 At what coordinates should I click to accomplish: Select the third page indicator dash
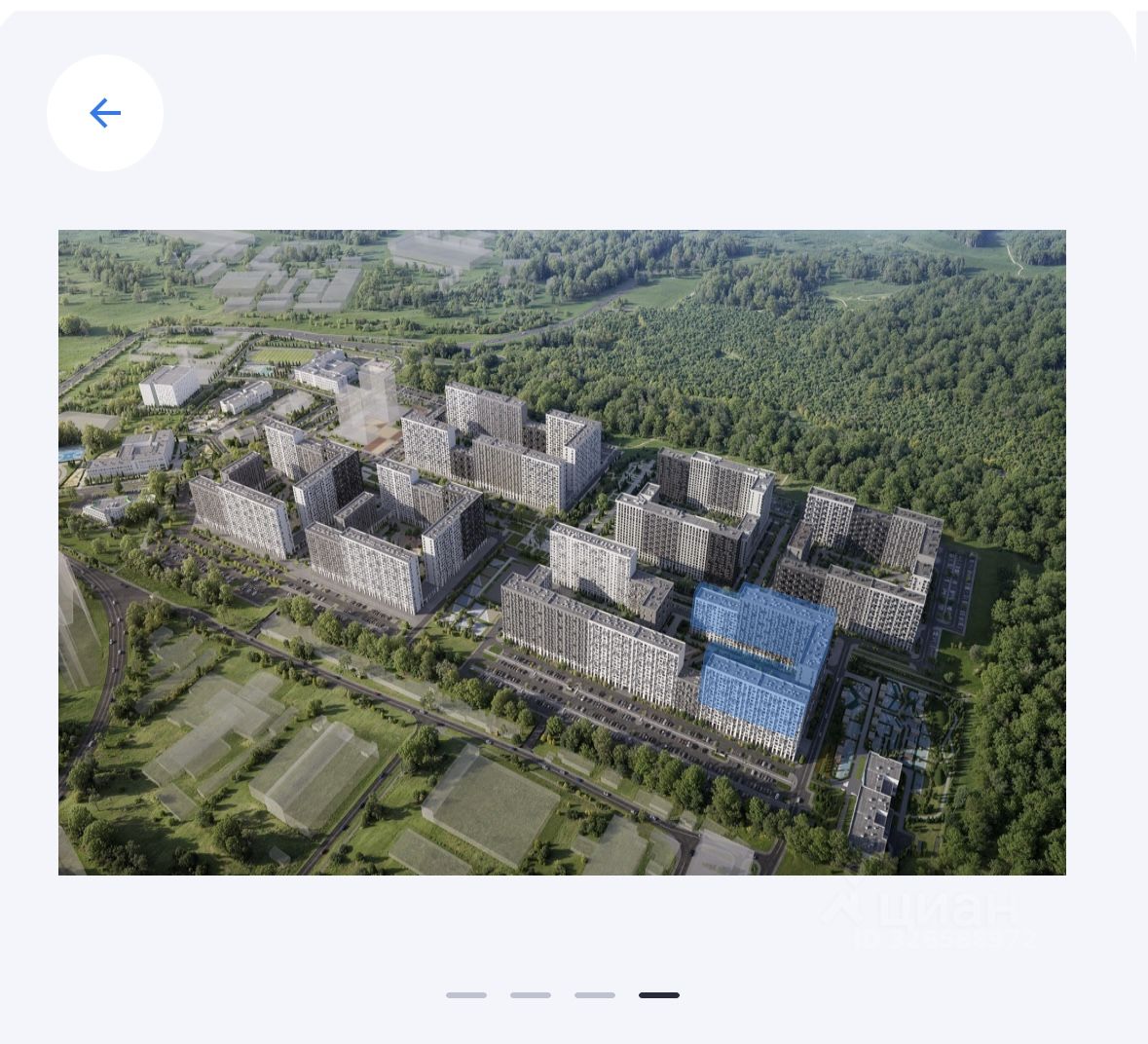tap(595, 995)
